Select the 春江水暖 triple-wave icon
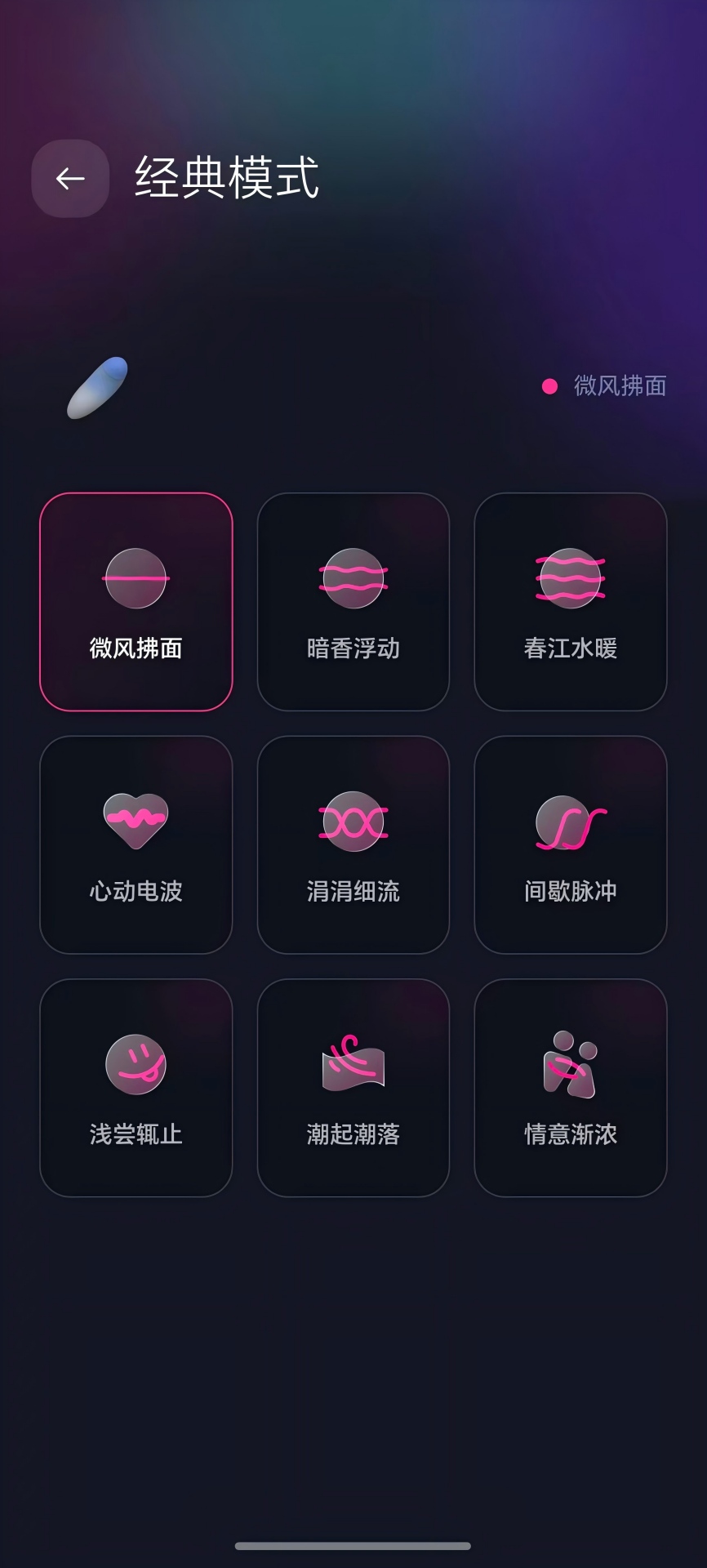This screenshot has width=707, height=1568. pyautogui.click(x=569, y=577)
